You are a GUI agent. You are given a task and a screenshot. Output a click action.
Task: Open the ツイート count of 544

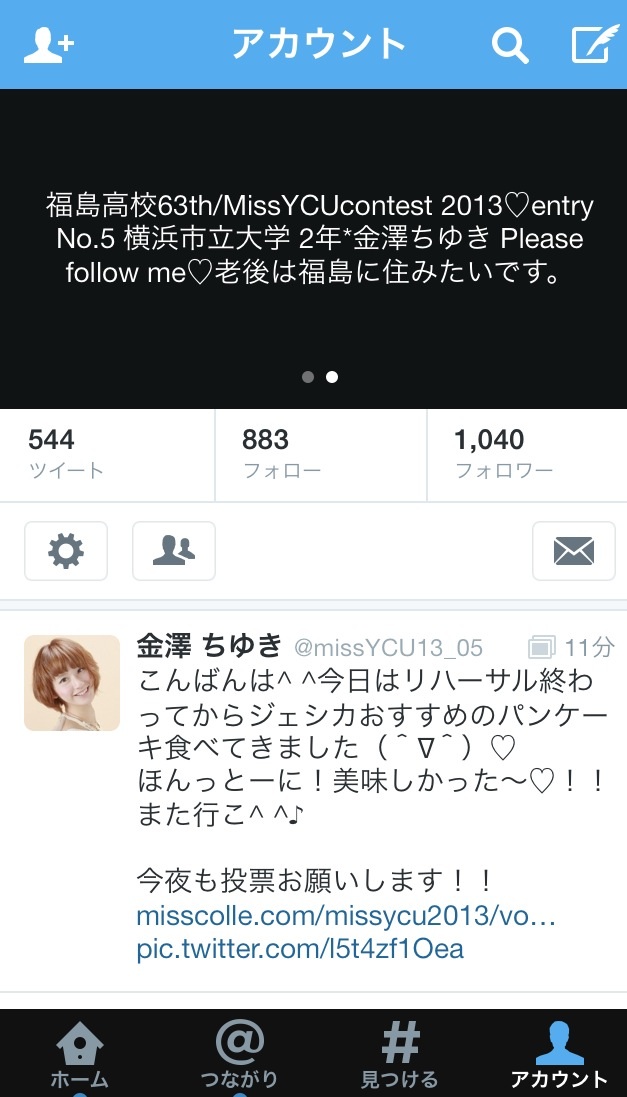[x=107, y=454]
